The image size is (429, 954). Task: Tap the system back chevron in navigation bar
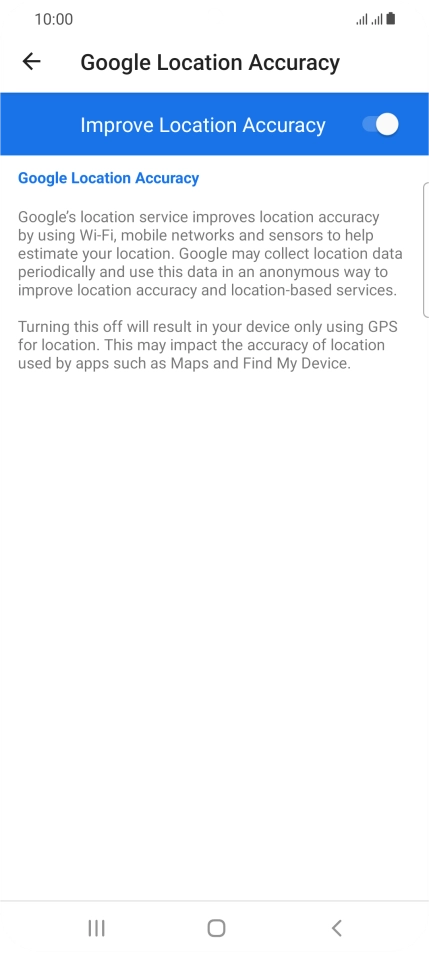pyautogui.click(x=337, y=928)
